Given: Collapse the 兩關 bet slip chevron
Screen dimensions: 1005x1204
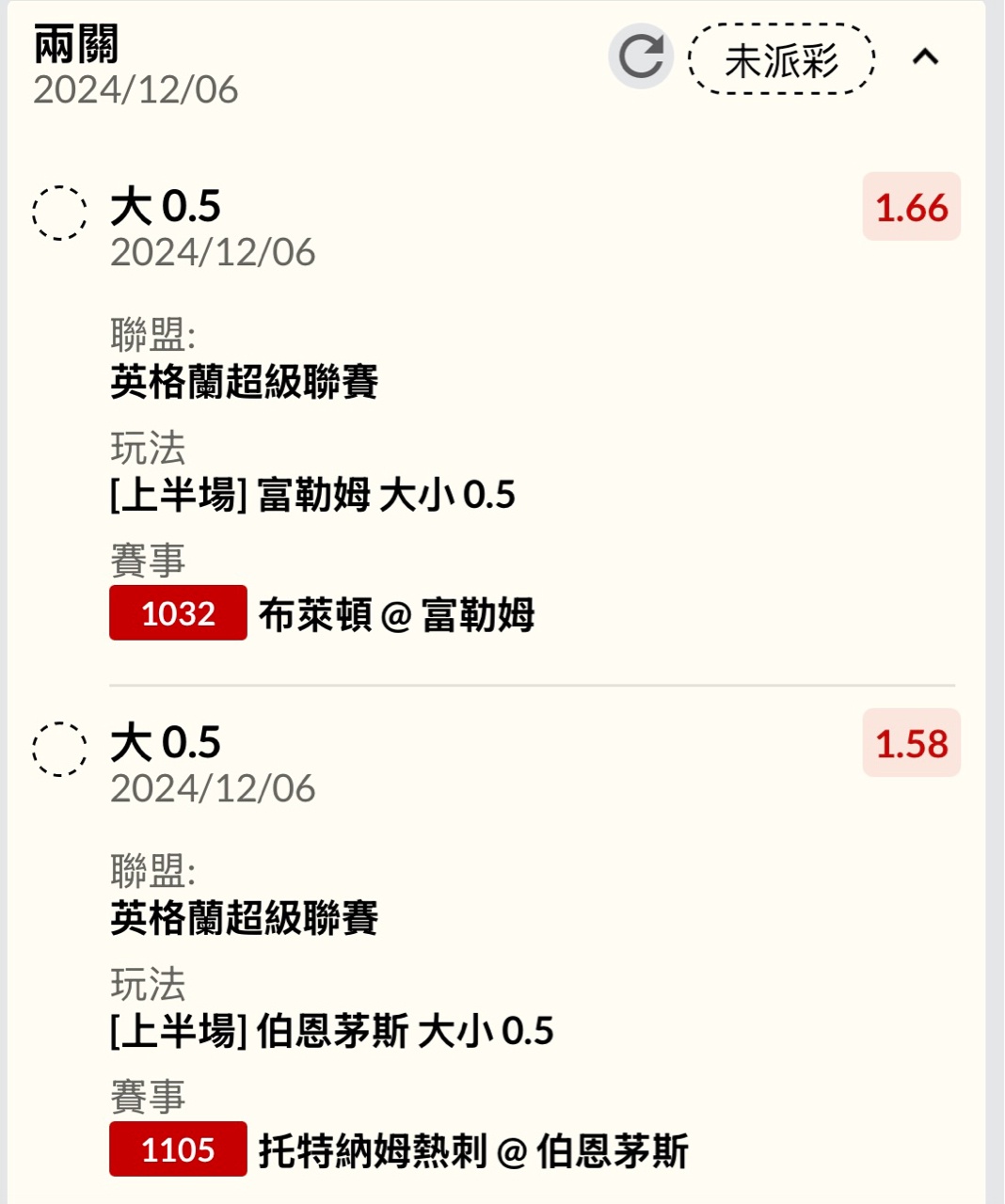Looking at the screenshot, I should tap(925, 57).
